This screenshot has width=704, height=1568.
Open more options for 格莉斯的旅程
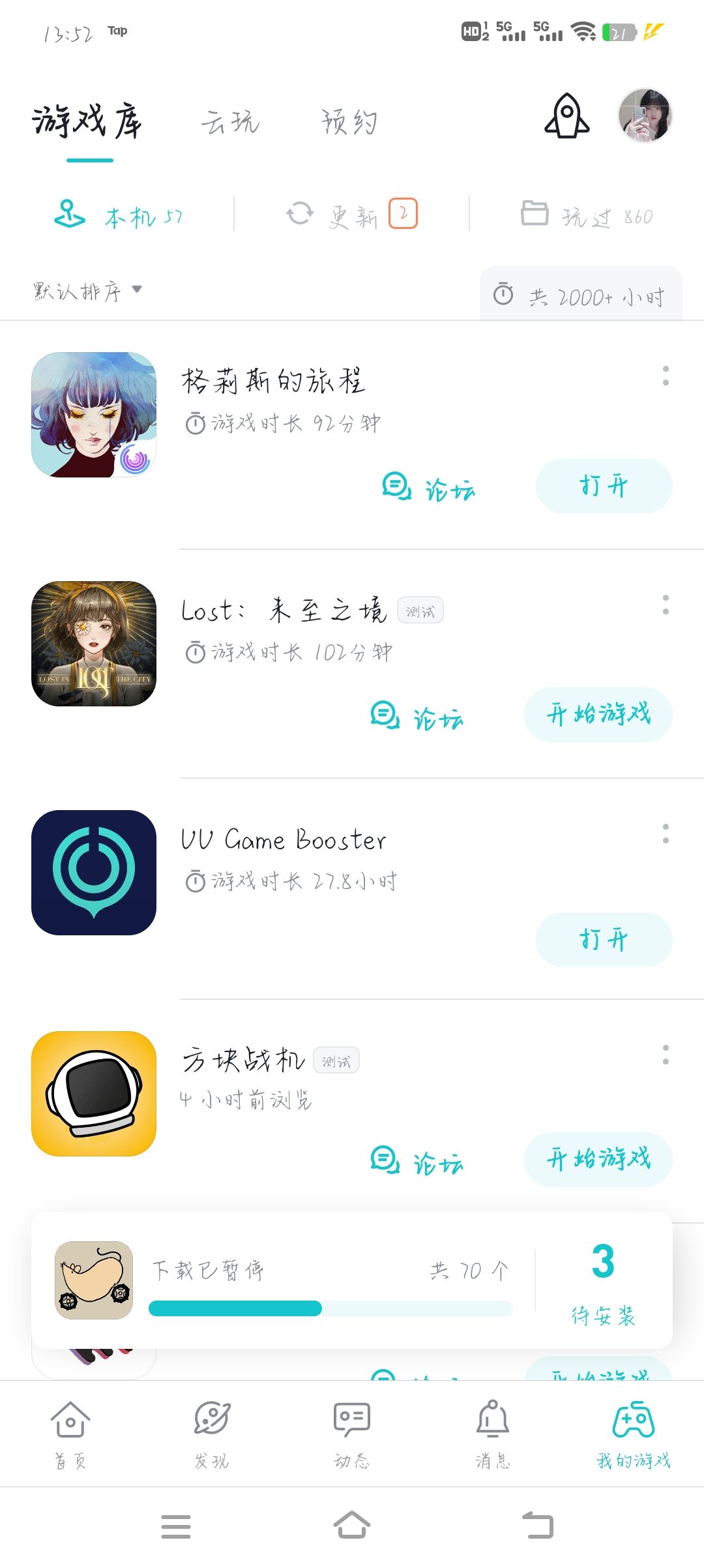coord(665,376)
